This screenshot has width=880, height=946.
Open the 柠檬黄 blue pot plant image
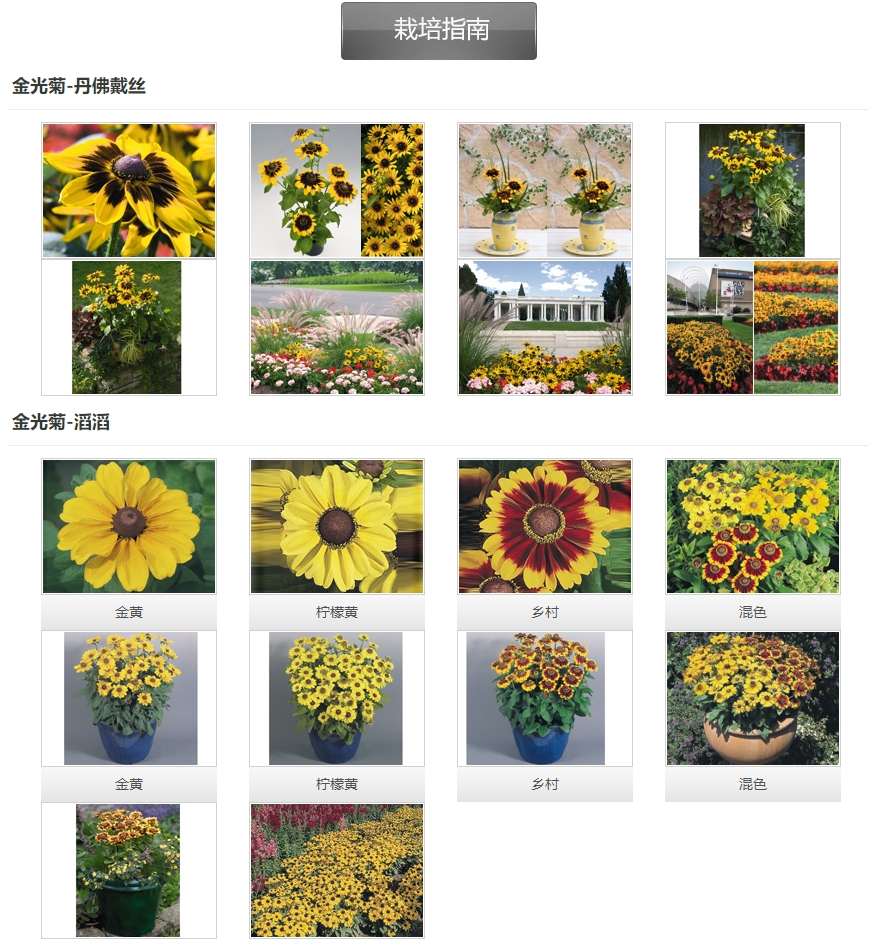[337, 698]
